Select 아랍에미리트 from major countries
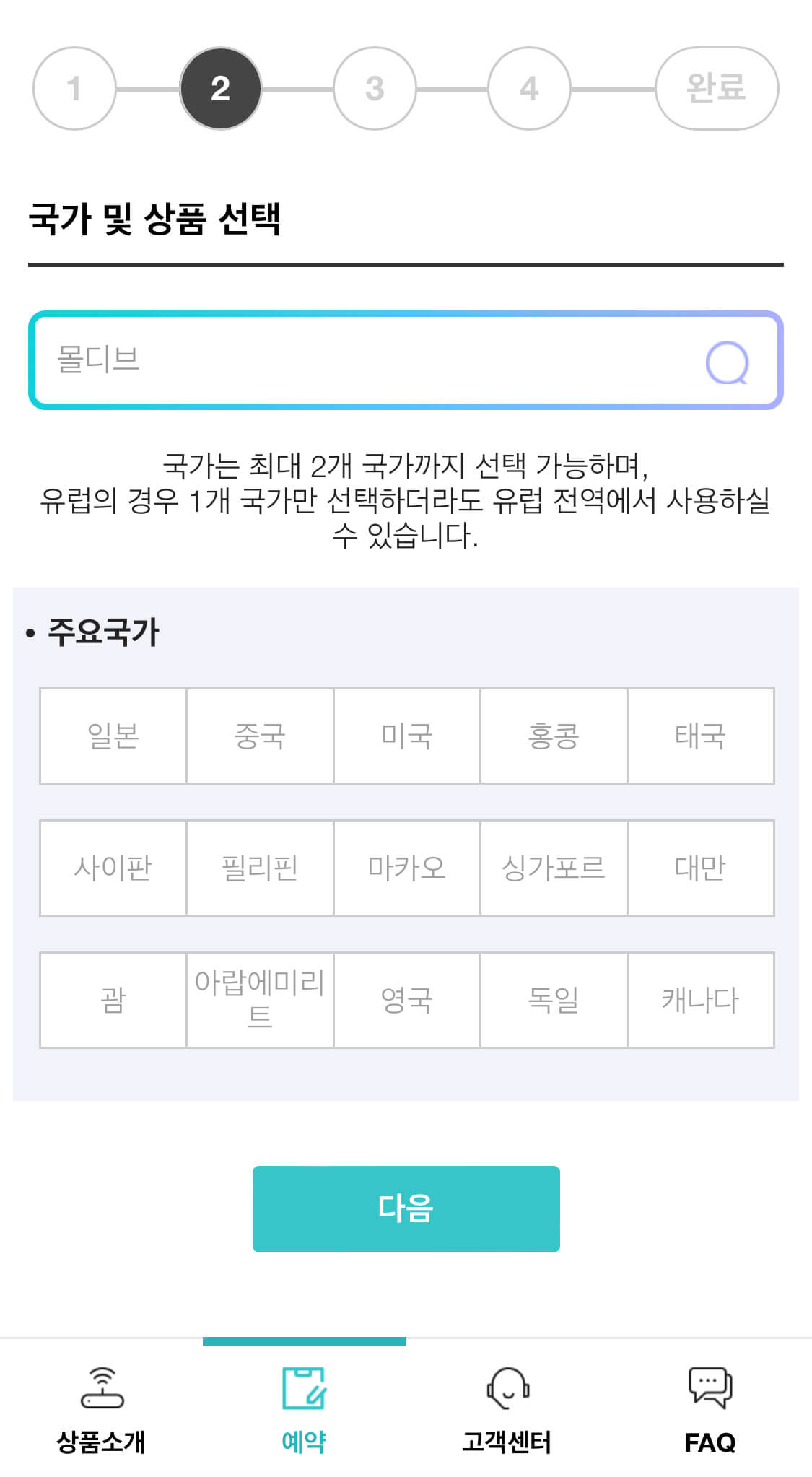 tap(260, 1000)
